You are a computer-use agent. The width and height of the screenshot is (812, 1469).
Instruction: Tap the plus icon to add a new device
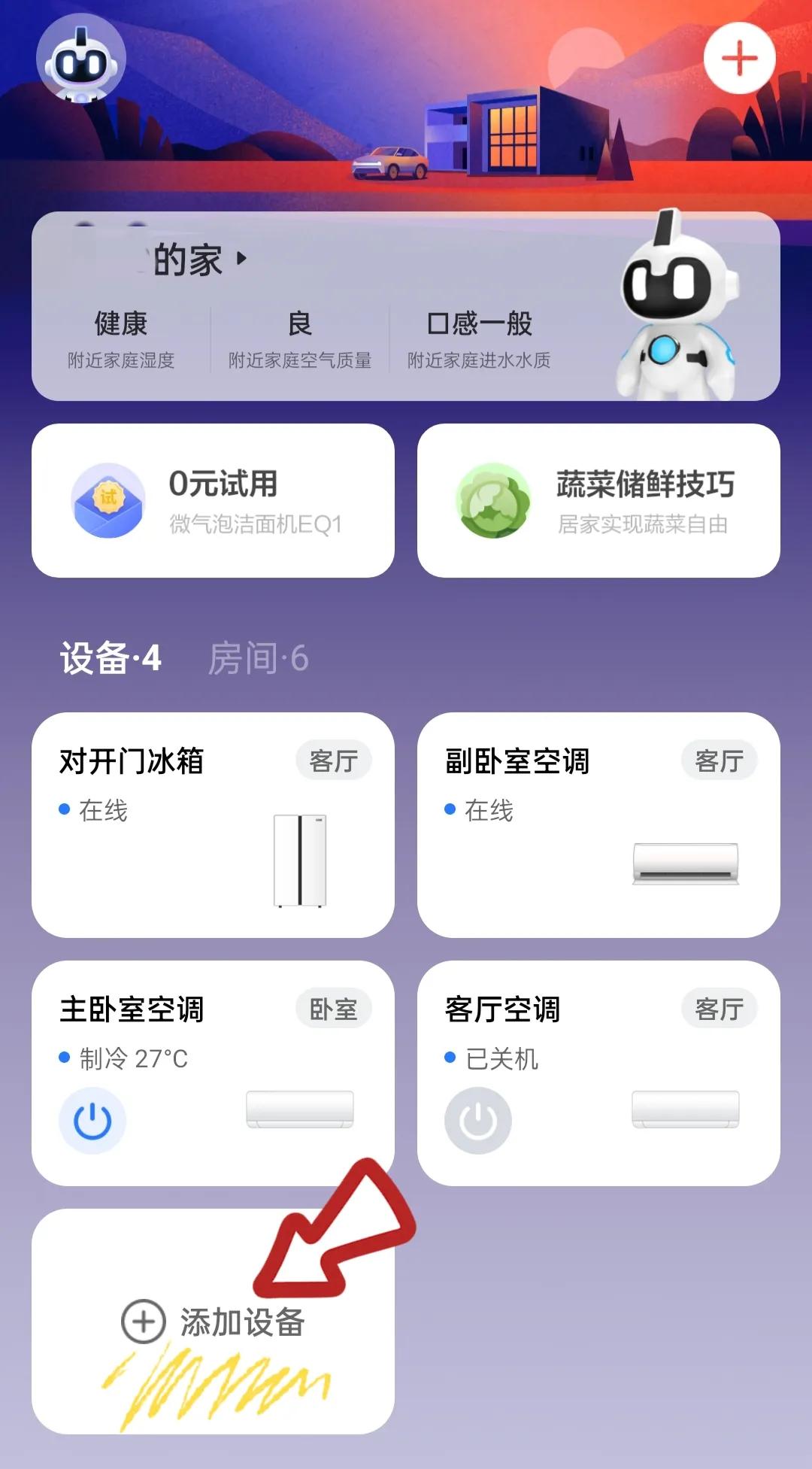click(741, 56)
